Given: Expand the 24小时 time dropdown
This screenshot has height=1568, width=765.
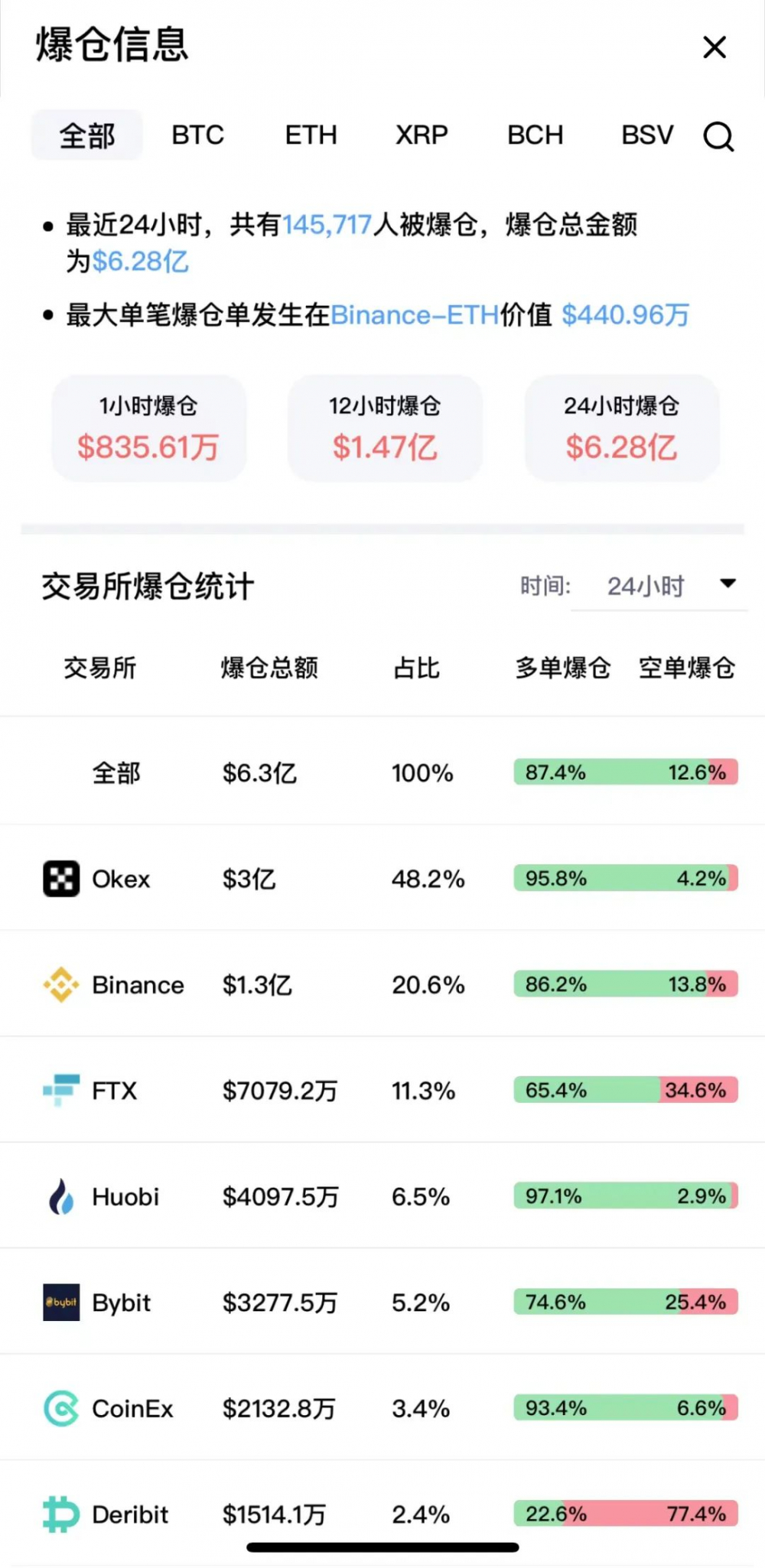Looking at the screenshot, I should [659, 586].
